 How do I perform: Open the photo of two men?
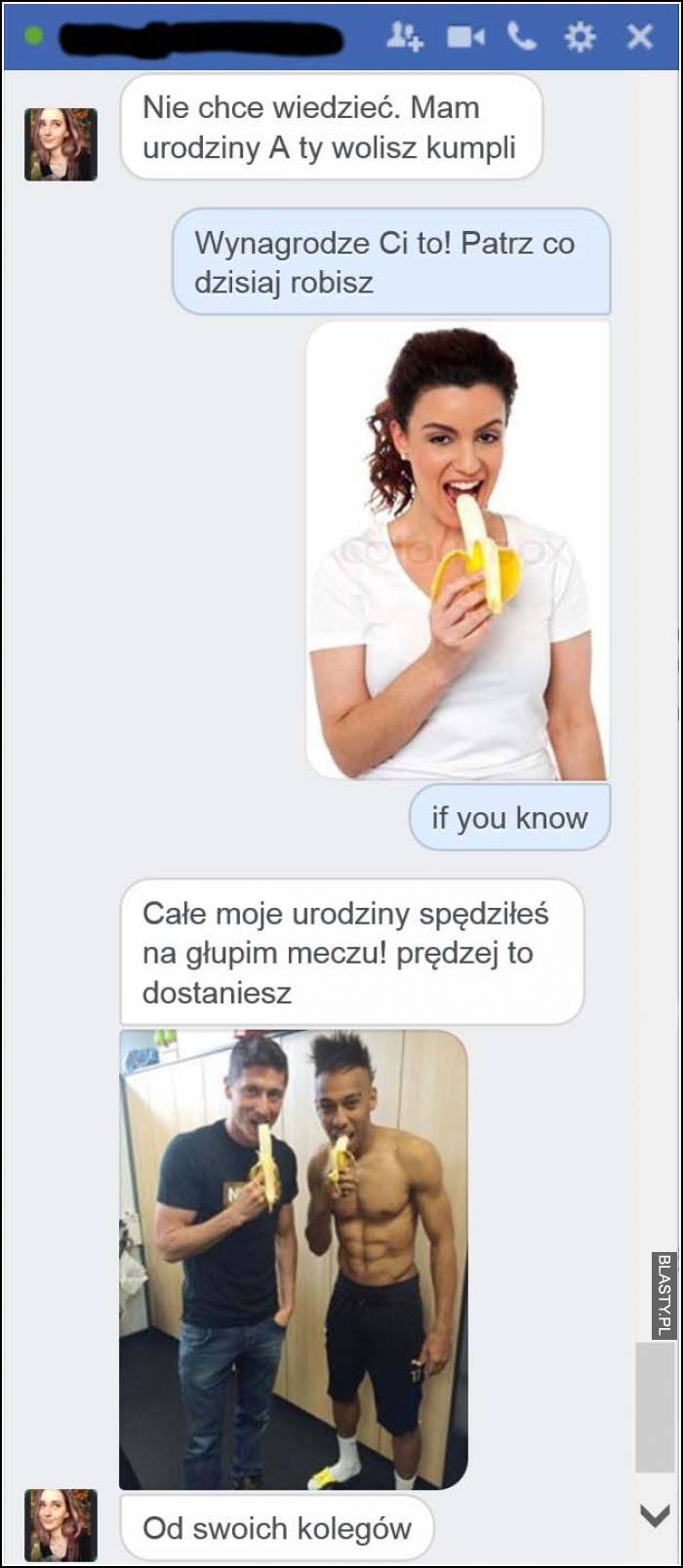click(293, 1259)
